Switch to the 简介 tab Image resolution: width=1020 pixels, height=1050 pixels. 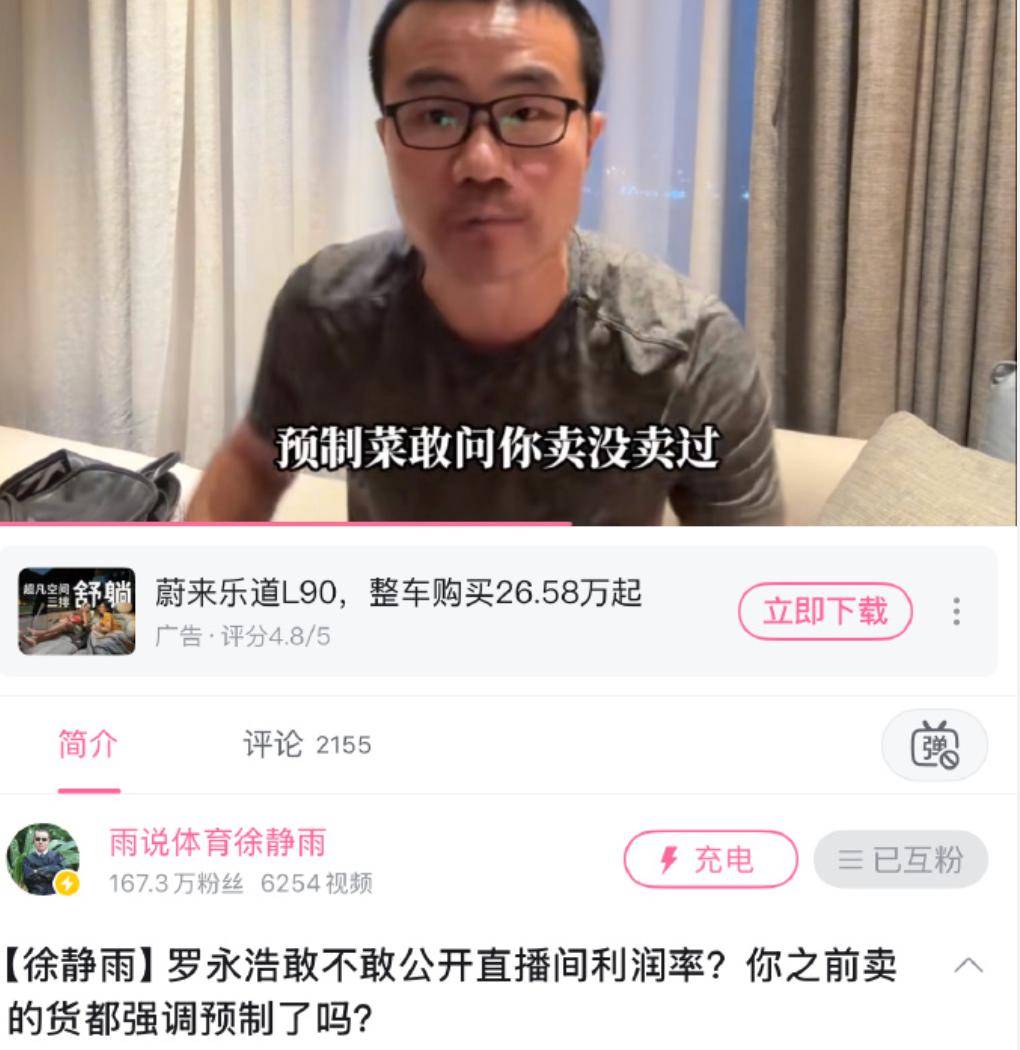click(88, 744)
